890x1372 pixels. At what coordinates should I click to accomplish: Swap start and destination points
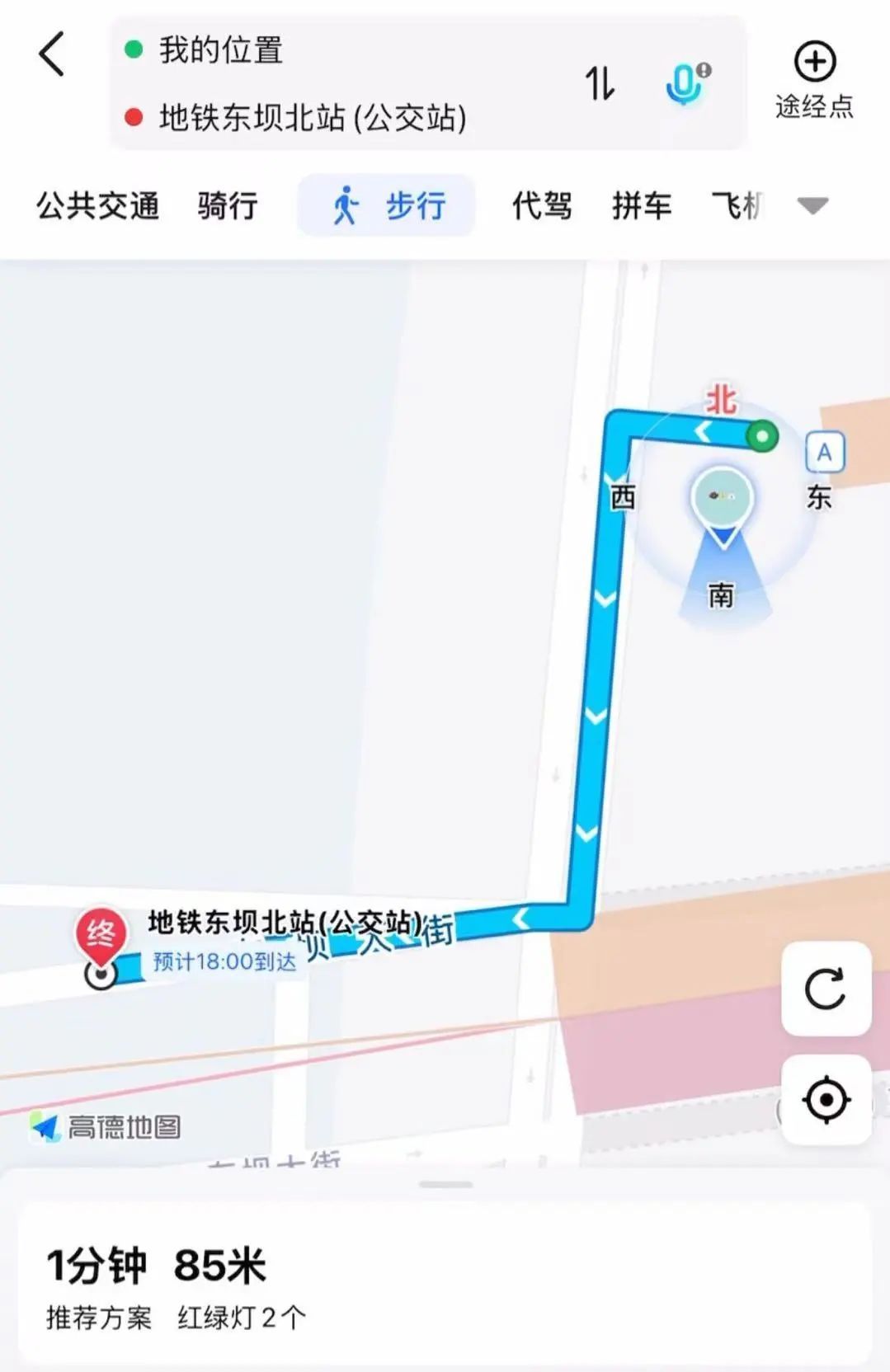[x=600, y=83]
